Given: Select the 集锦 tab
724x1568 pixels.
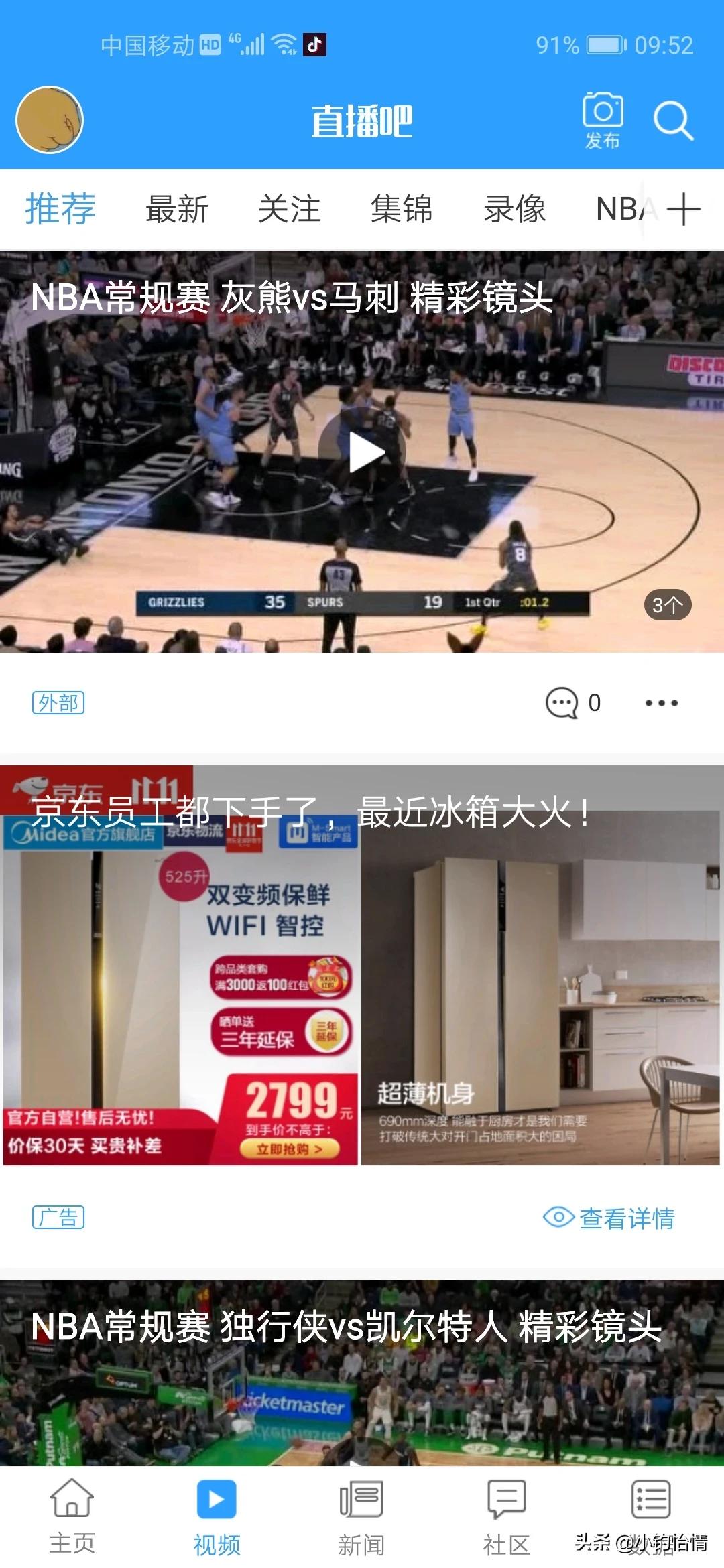Looking at the screenshot, I should point(402,209).
